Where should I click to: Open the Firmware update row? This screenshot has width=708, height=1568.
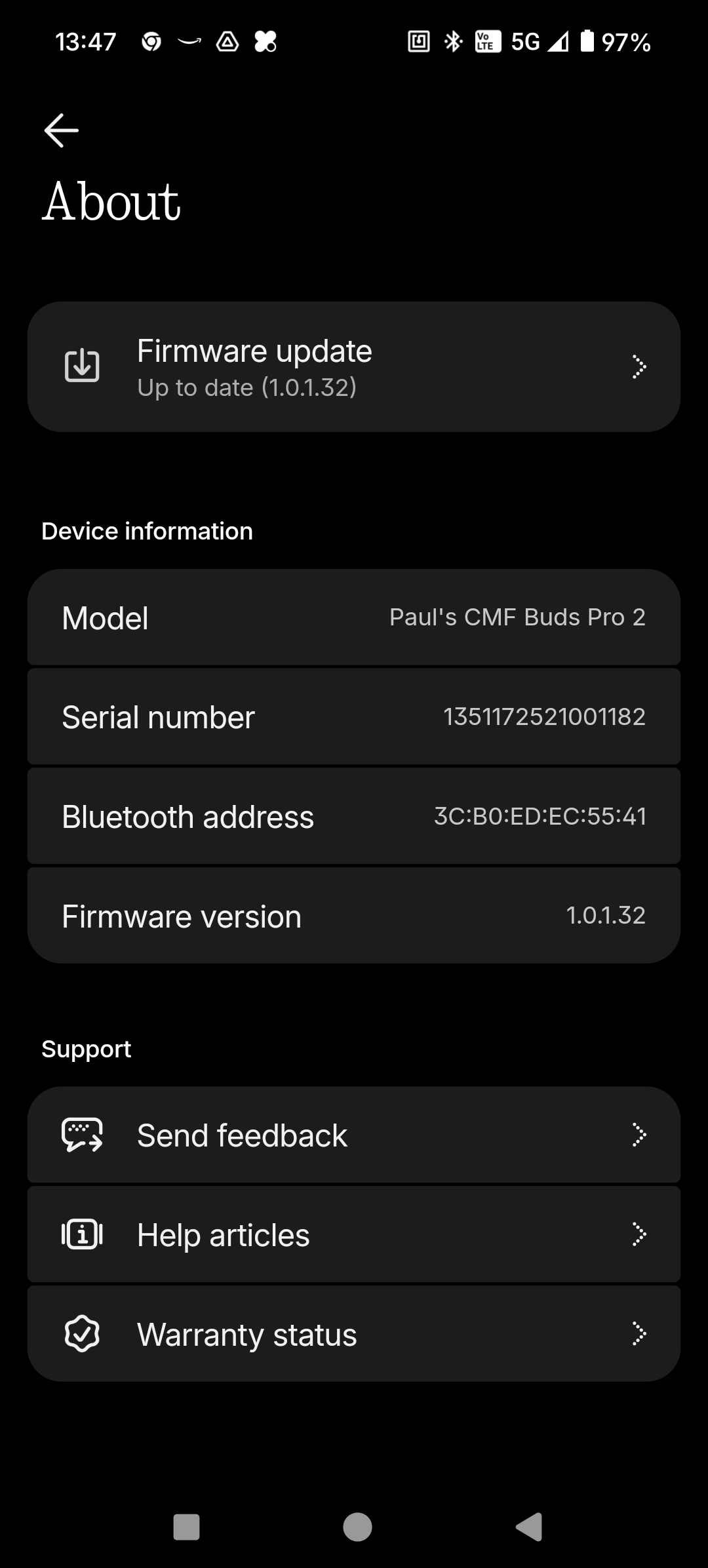point(354,367)
